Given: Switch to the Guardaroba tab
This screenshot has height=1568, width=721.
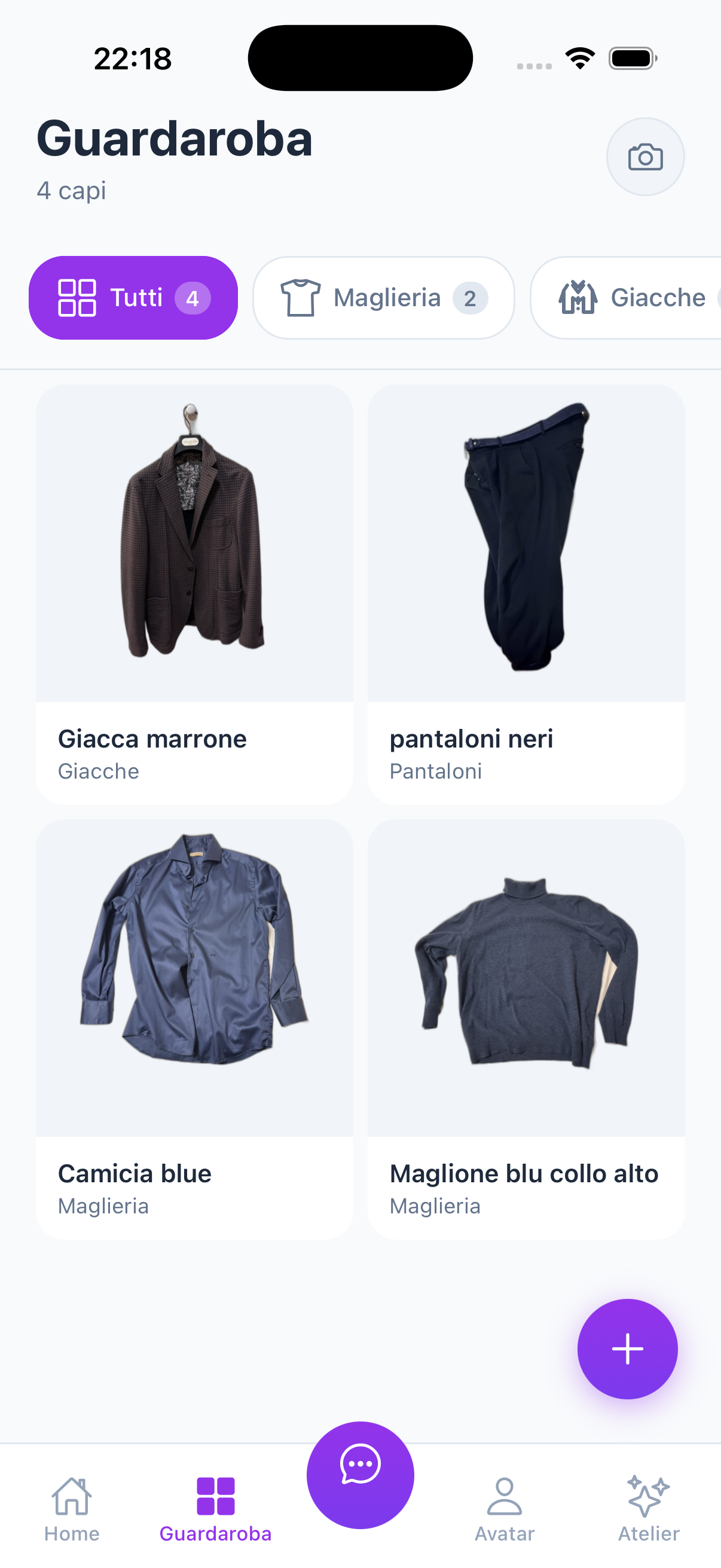Looking at the screenshot, I should pyautogui.click(x=215, y=1508).
